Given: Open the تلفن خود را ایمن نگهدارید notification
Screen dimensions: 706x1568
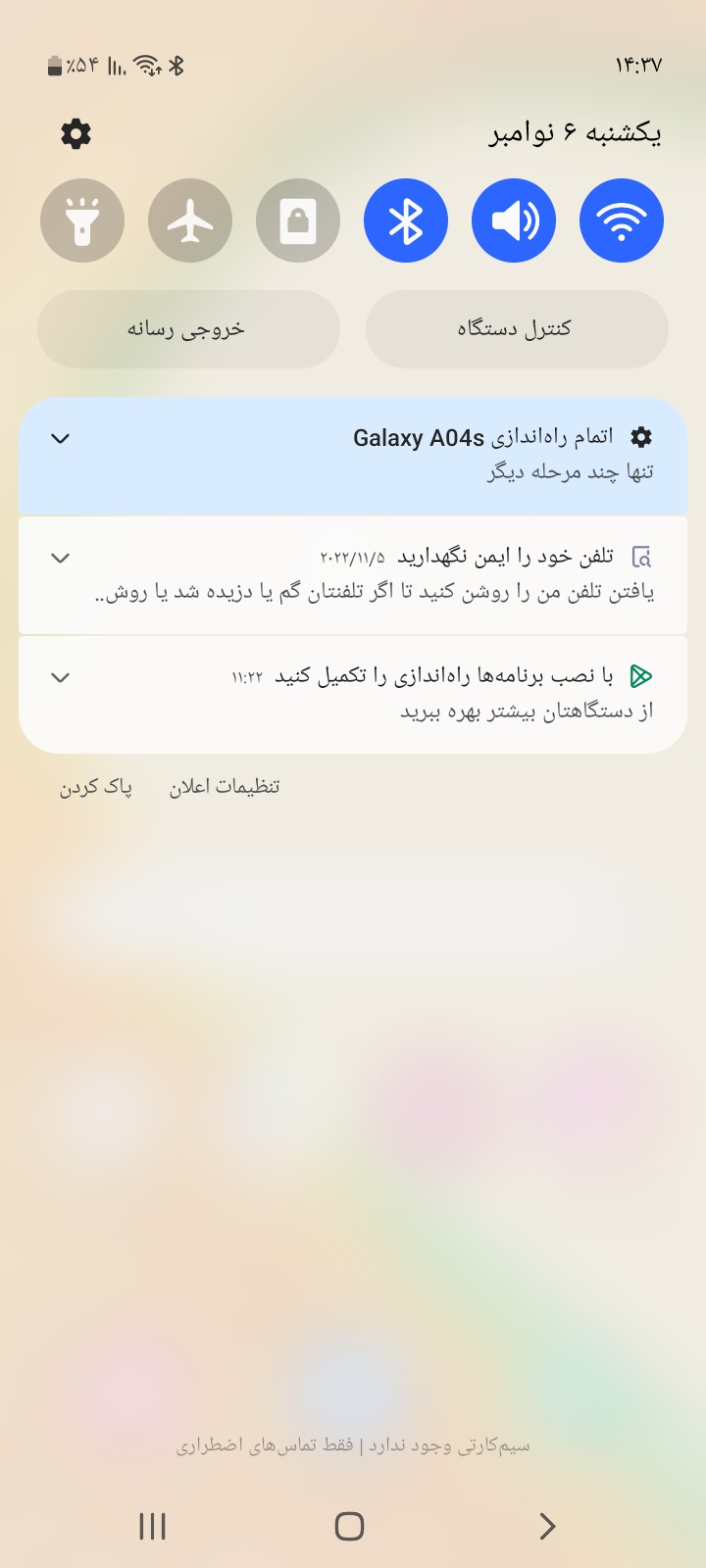Looking at the screenshot, I should pos(392,575).
